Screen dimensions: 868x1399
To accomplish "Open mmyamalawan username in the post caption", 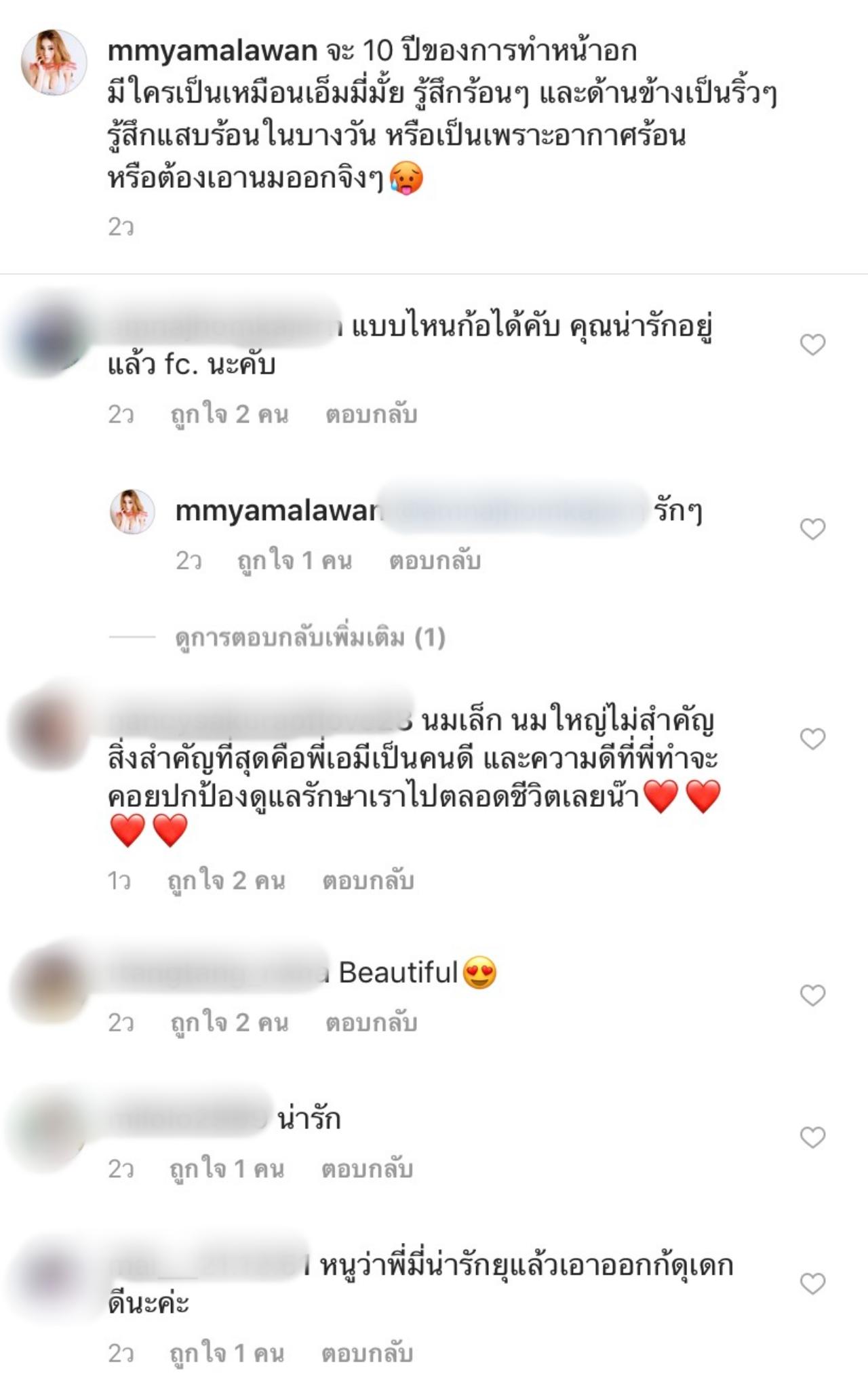I will coord(212,51).
